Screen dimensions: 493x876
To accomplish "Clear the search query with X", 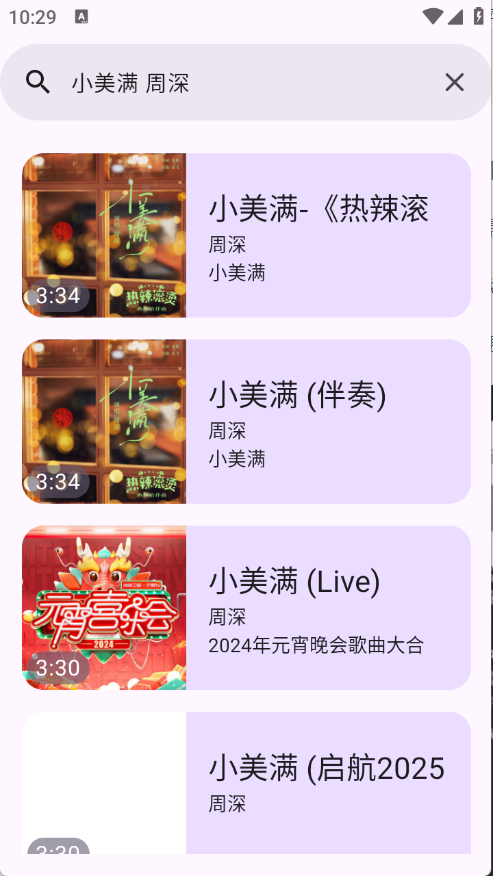I will coord(454,83).
